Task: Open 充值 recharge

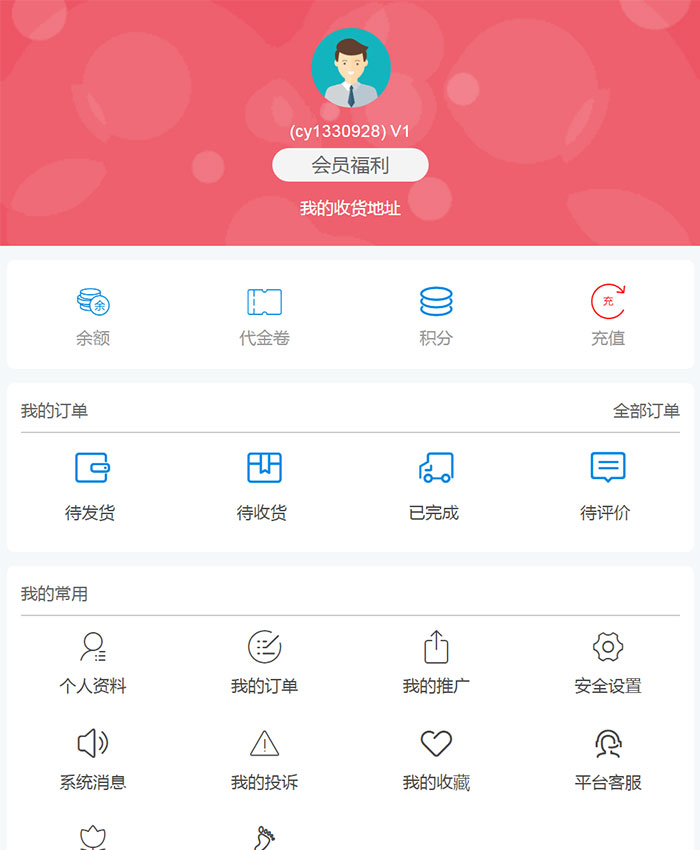Action: click(607, 315)
